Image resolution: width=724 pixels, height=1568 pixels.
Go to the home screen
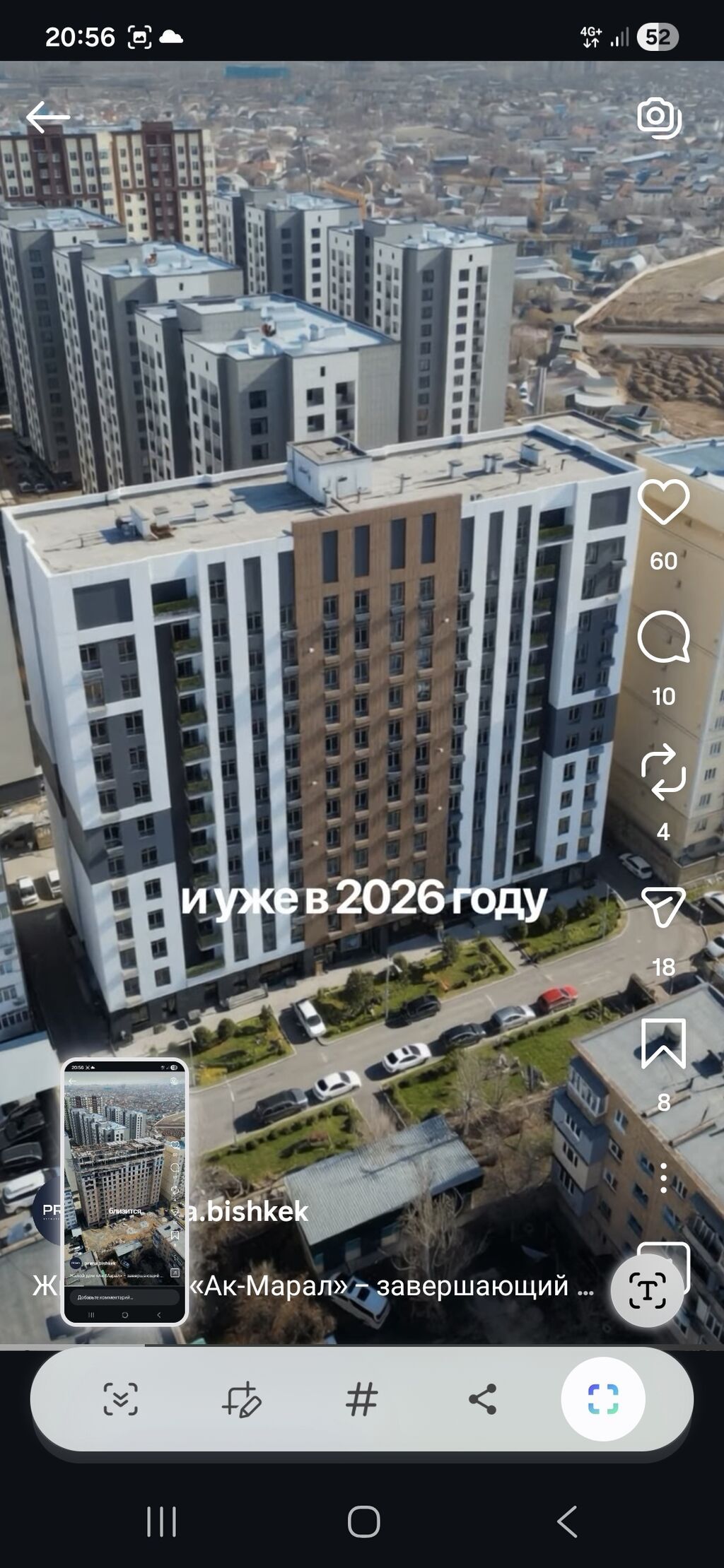click(363, 1521)
